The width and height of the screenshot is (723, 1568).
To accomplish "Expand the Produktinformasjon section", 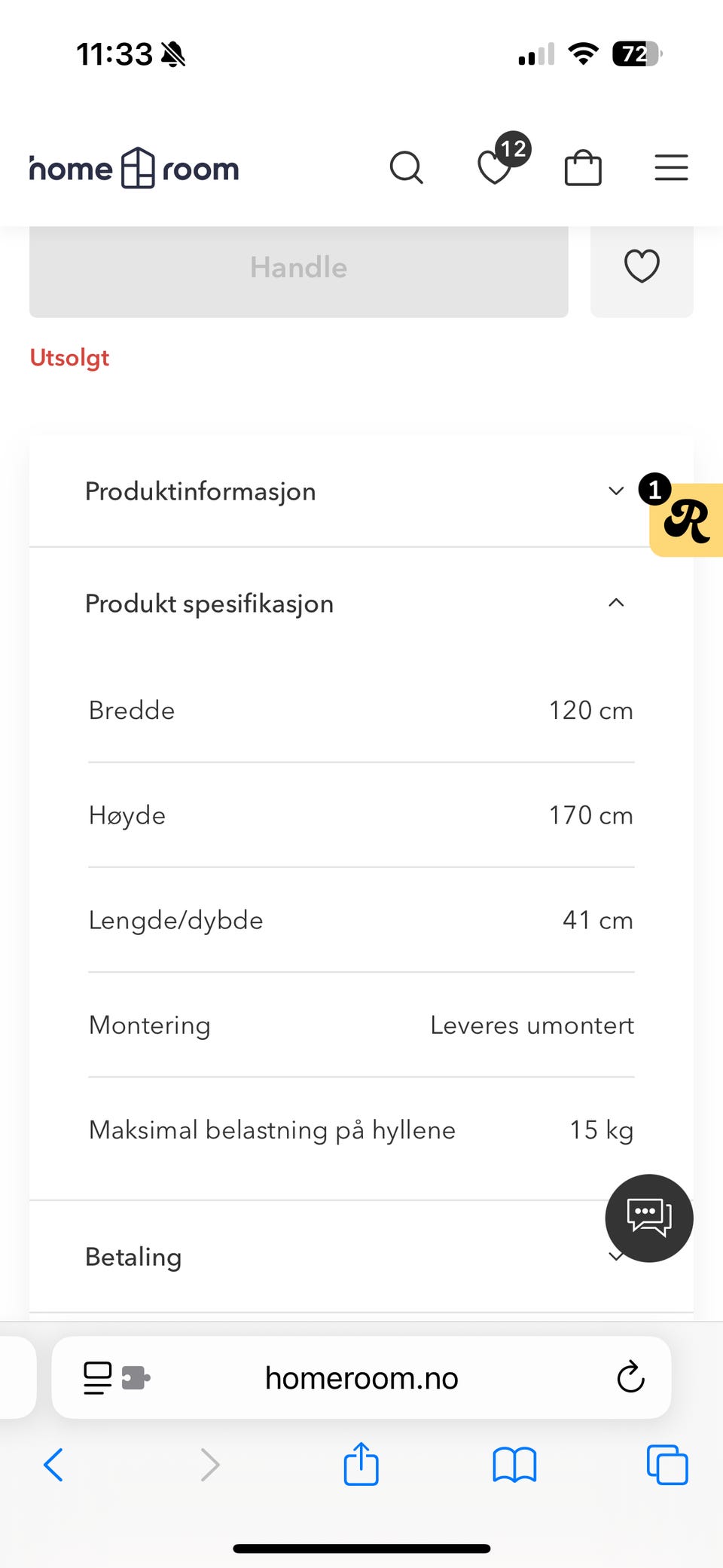I will coord(360,491).
